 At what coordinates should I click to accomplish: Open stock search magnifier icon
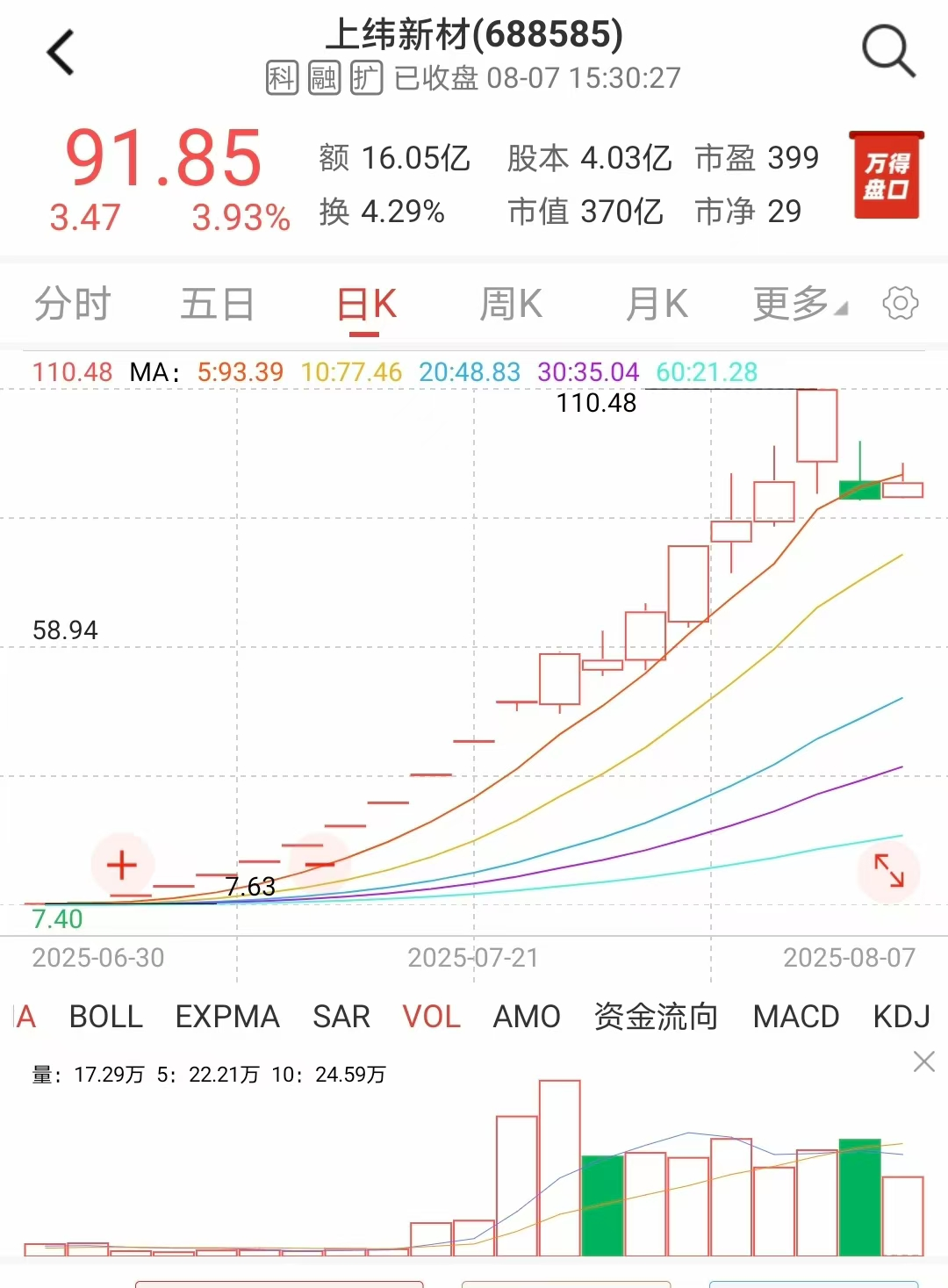[888, 51]
